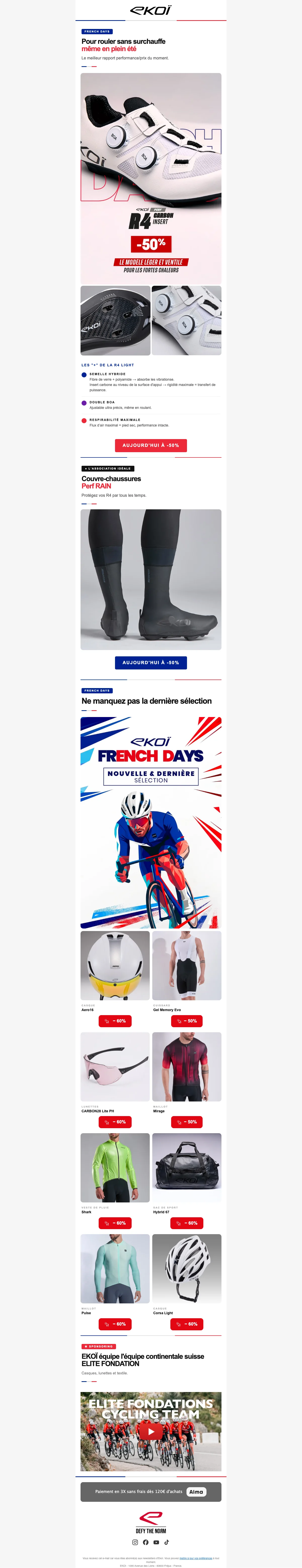Open EKOÏ's YouTube channel

(156, 1542)
